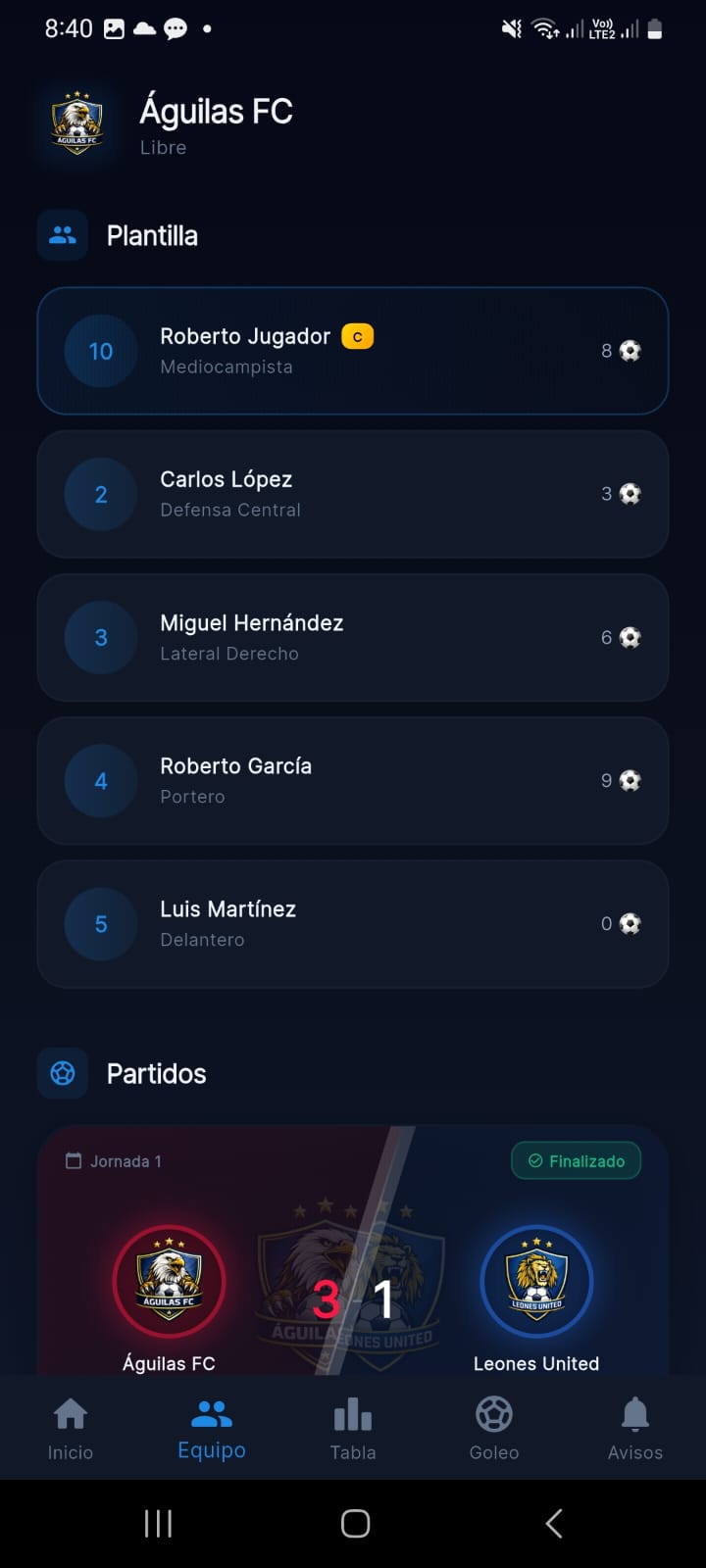Go back with the system back button

554,1523
